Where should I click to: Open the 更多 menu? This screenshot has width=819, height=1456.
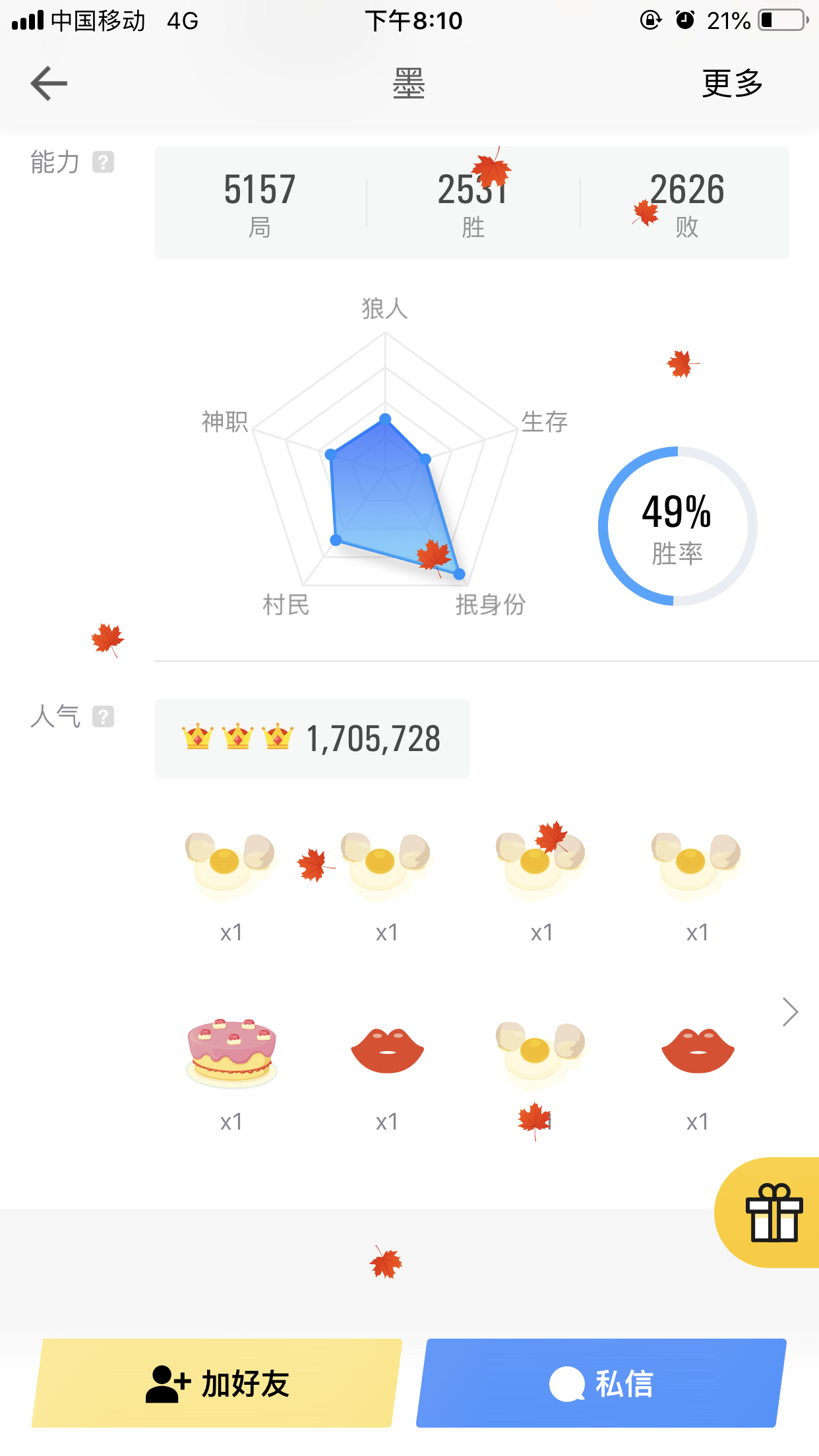click(732, 84)
